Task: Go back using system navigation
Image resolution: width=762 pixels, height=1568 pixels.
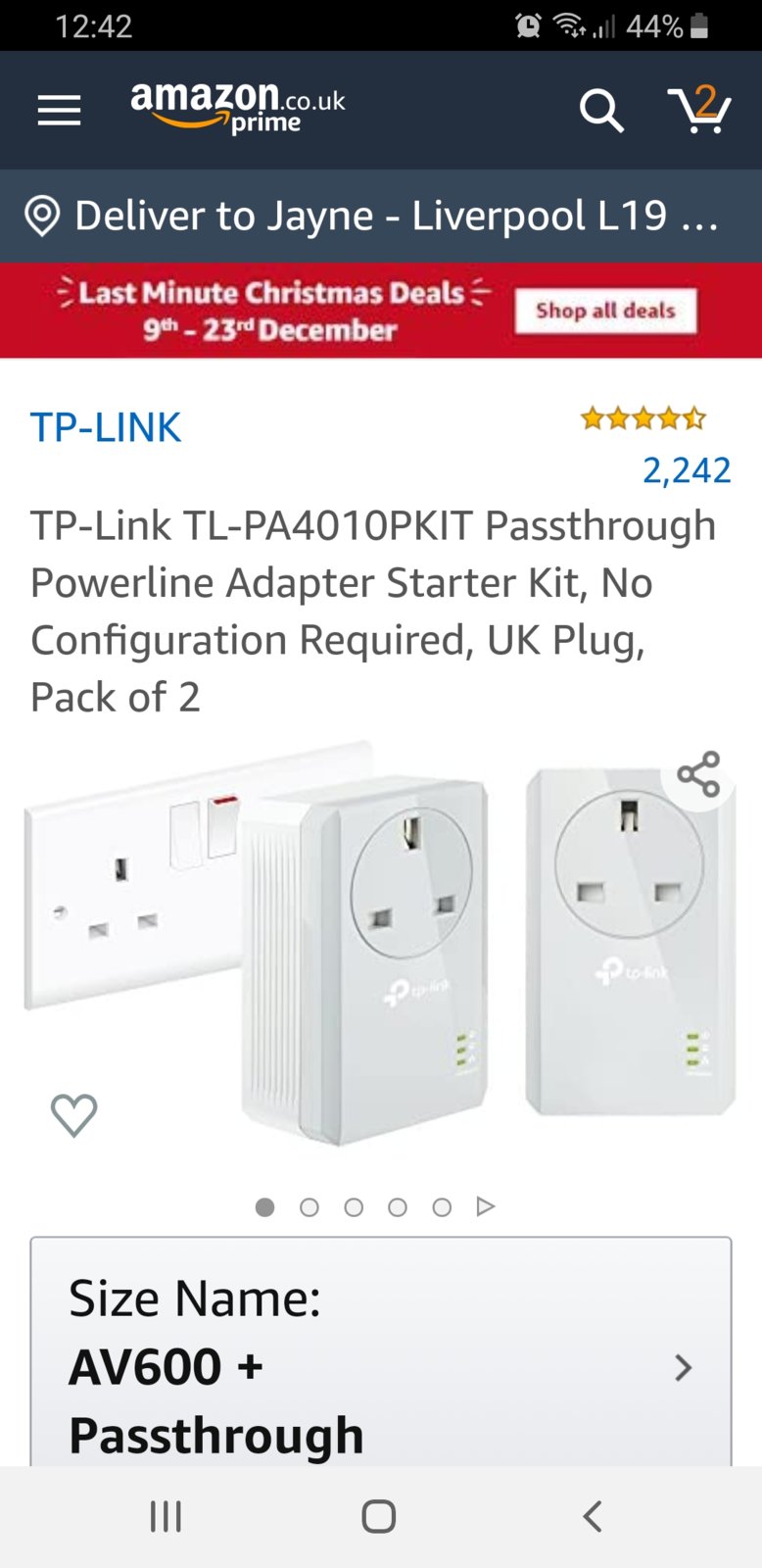Action: (592, 1516)
